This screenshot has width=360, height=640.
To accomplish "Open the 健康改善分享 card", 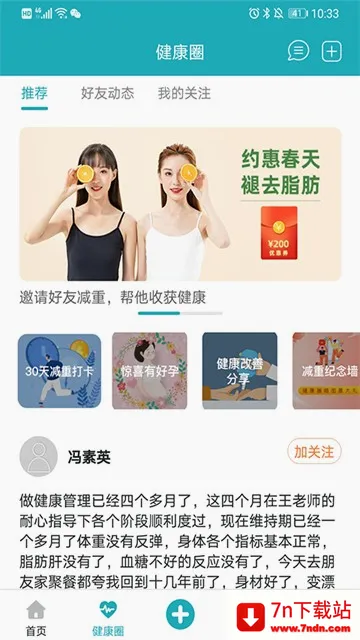I will coord(240,371).
